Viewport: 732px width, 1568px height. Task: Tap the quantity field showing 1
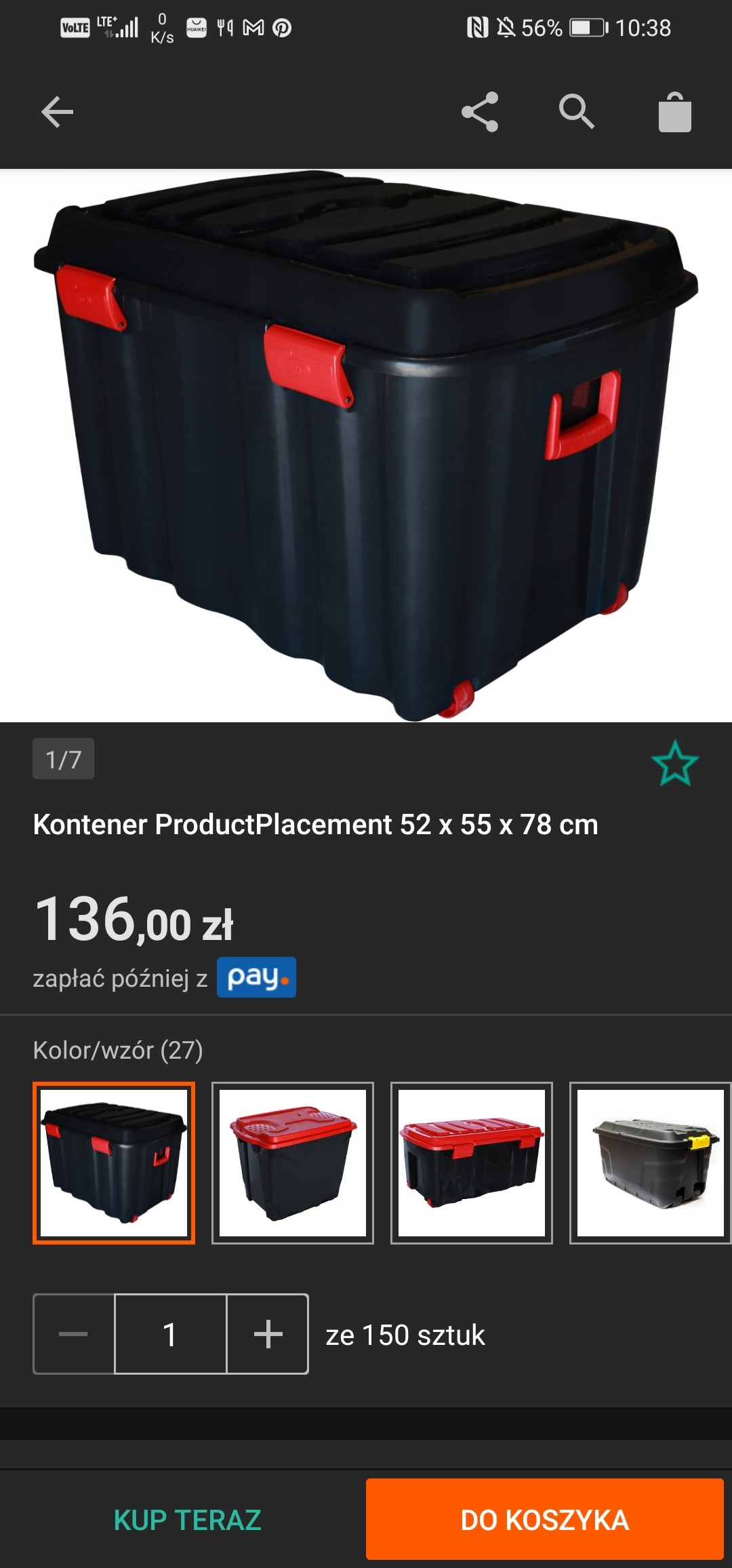[170, 1334]
